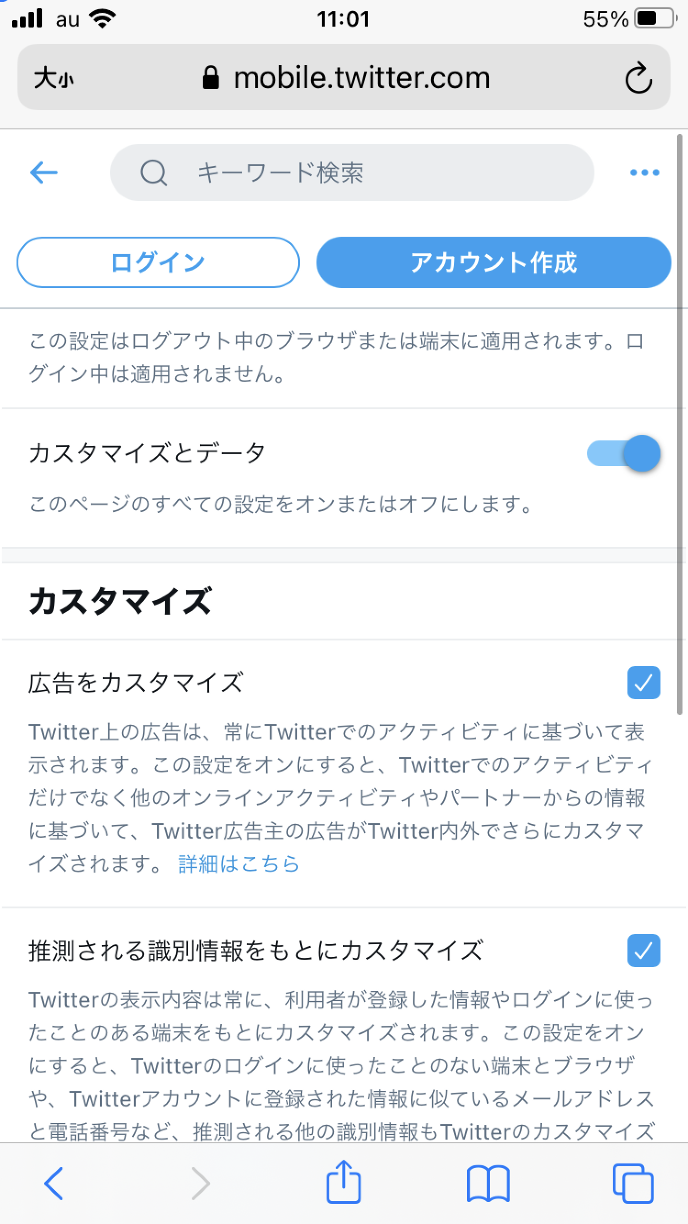The image size is (688, 1224).
Task: Open the three-dot overflow menu
Action: (x=645, y=173)
